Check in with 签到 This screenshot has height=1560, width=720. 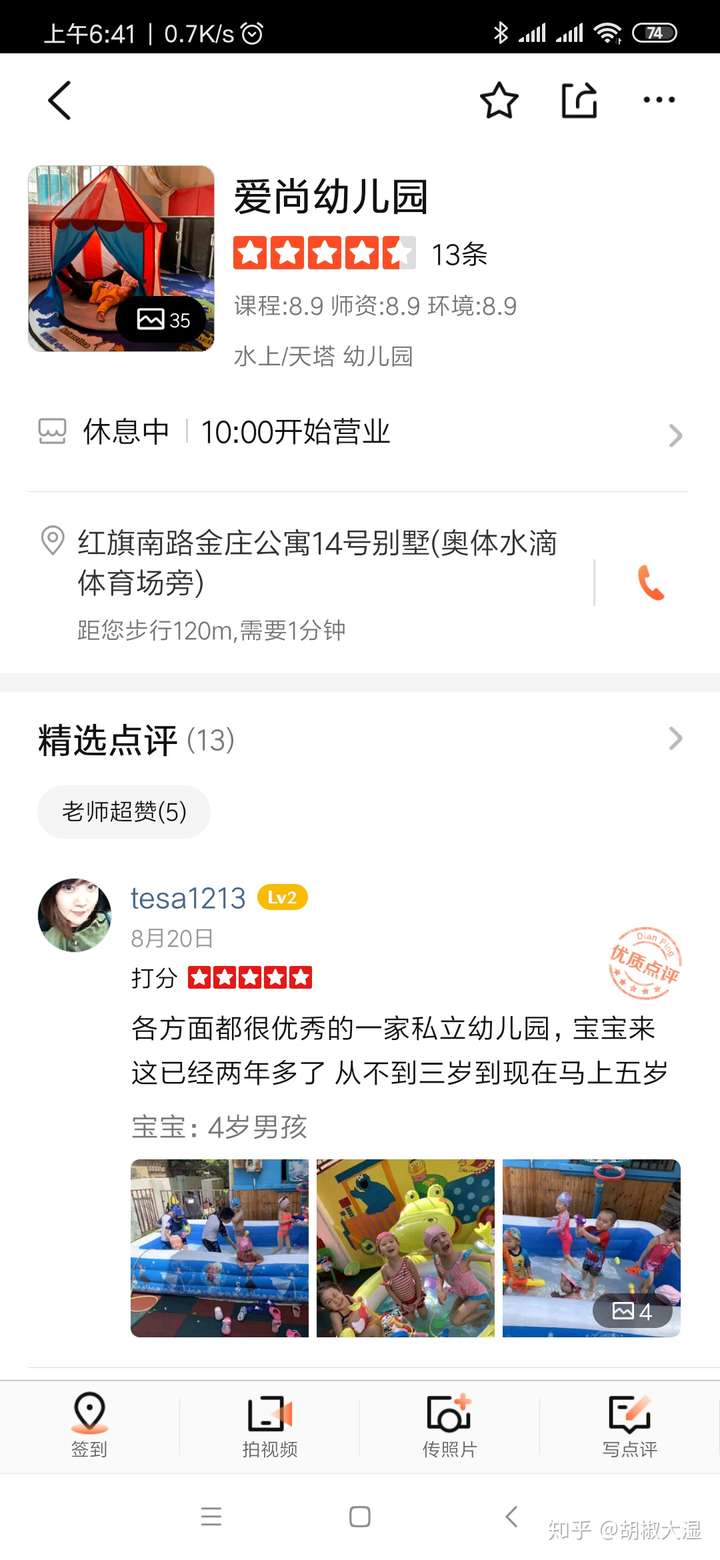pos(89,1426)
